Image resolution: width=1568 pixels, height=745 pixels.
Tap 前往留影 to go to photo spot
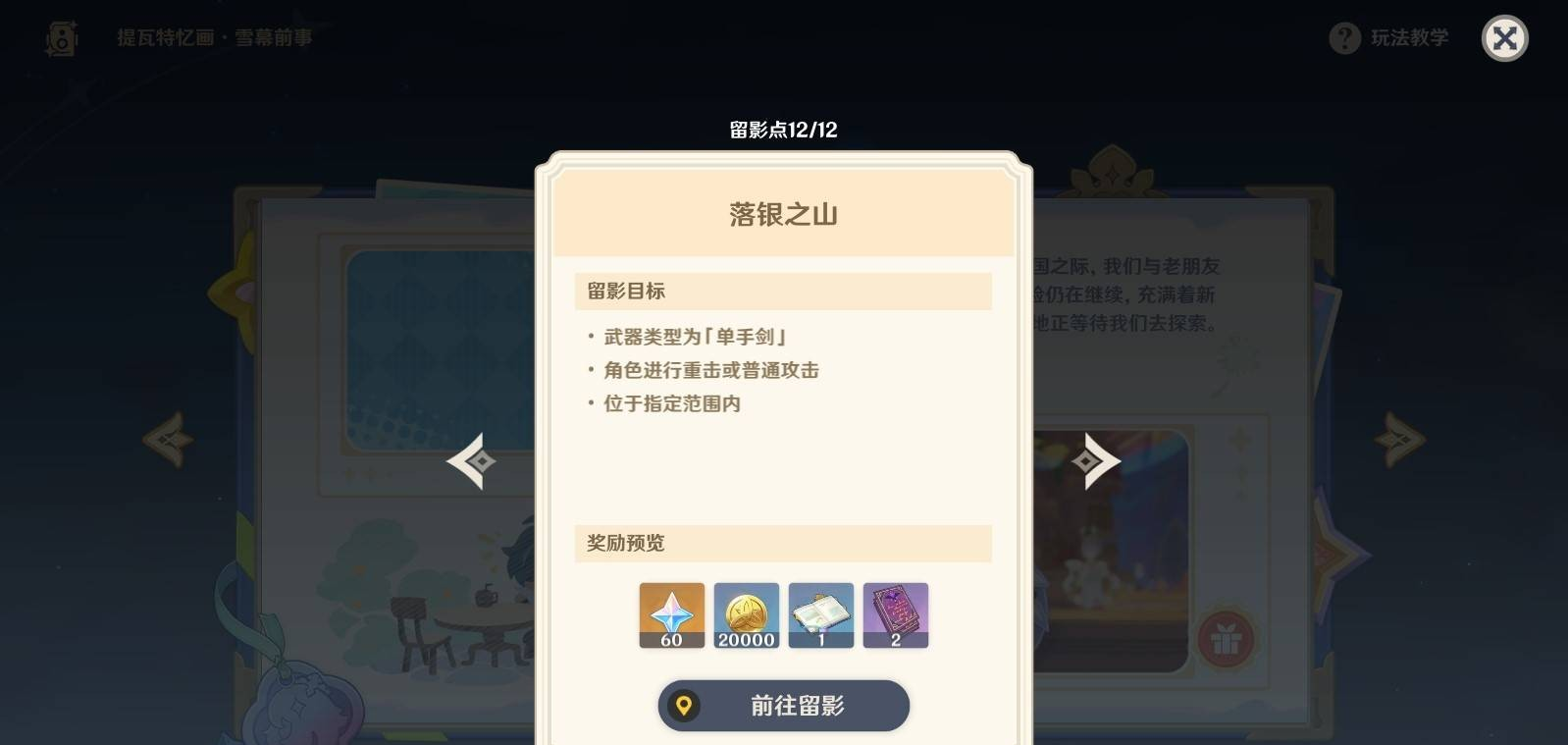(x=783, y=706)
